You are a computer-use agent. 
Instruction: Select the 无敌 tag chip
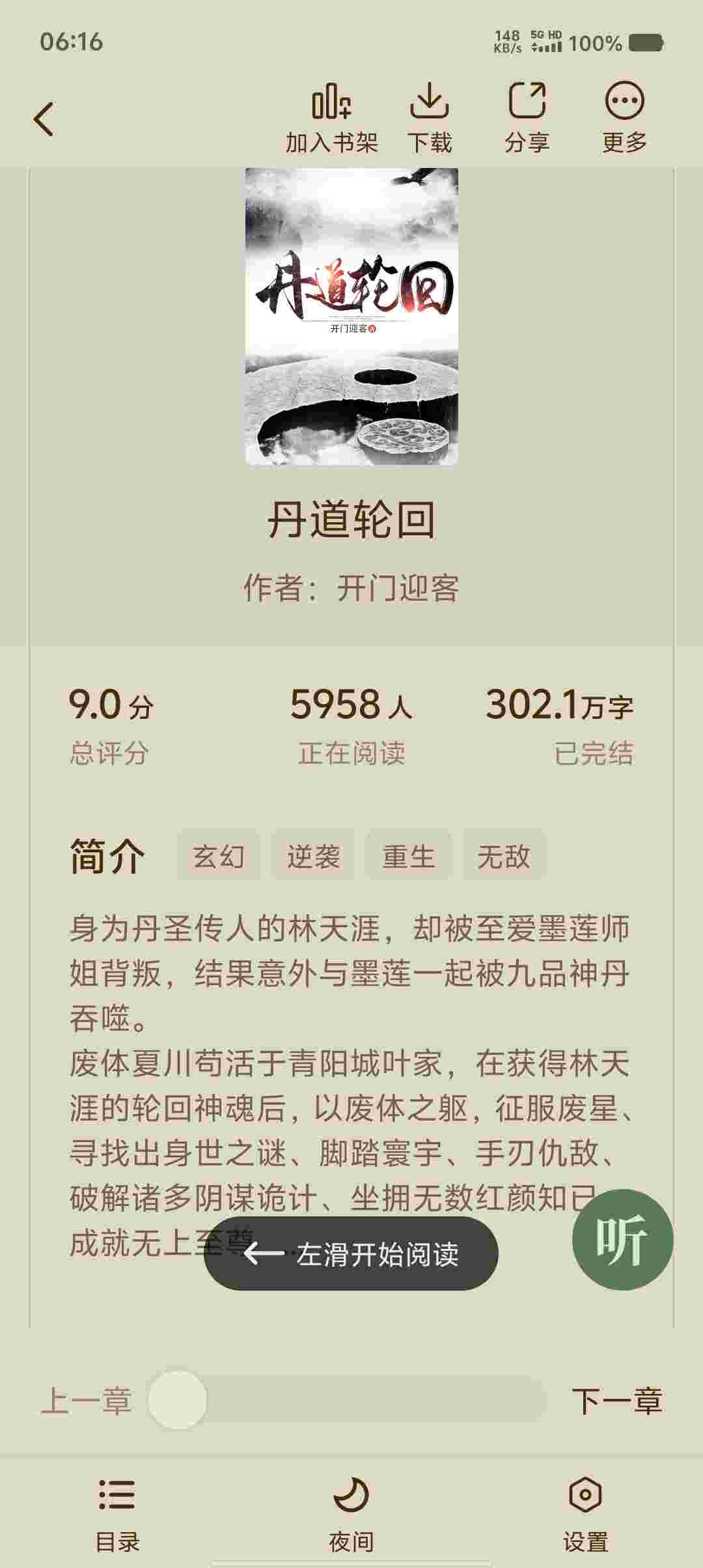coord(504,856)
